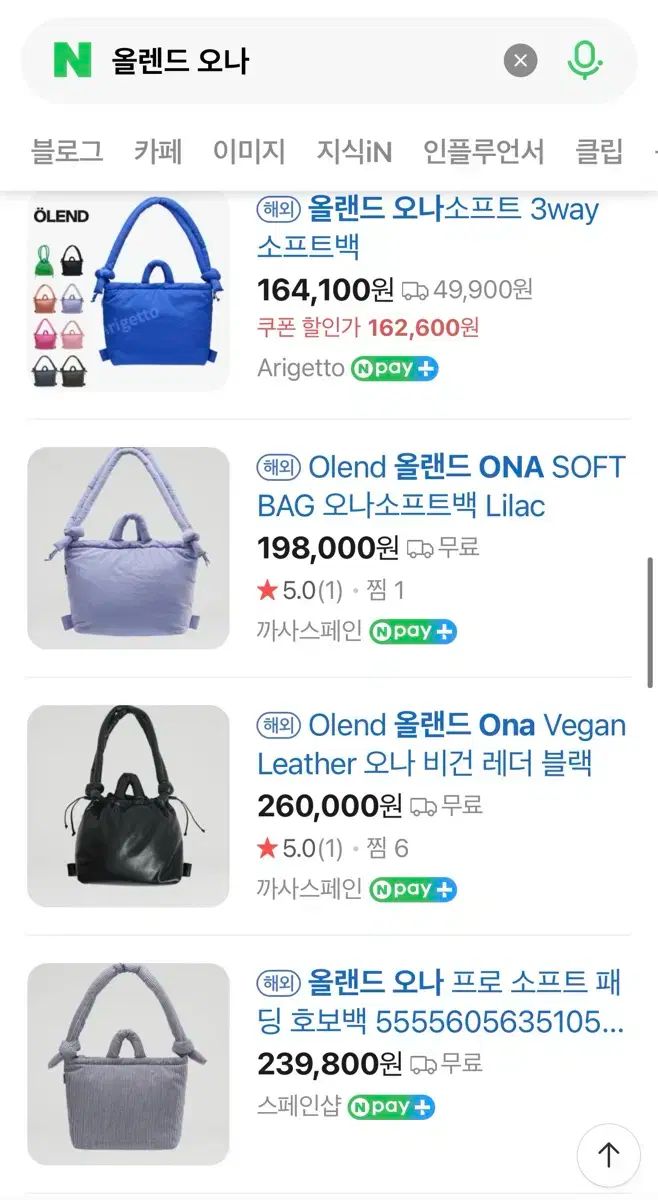Image resolution: width=658 pixels, height=1200 pixels.
Task: Open the black vegan leather bag image
Action: click(128, 806)
